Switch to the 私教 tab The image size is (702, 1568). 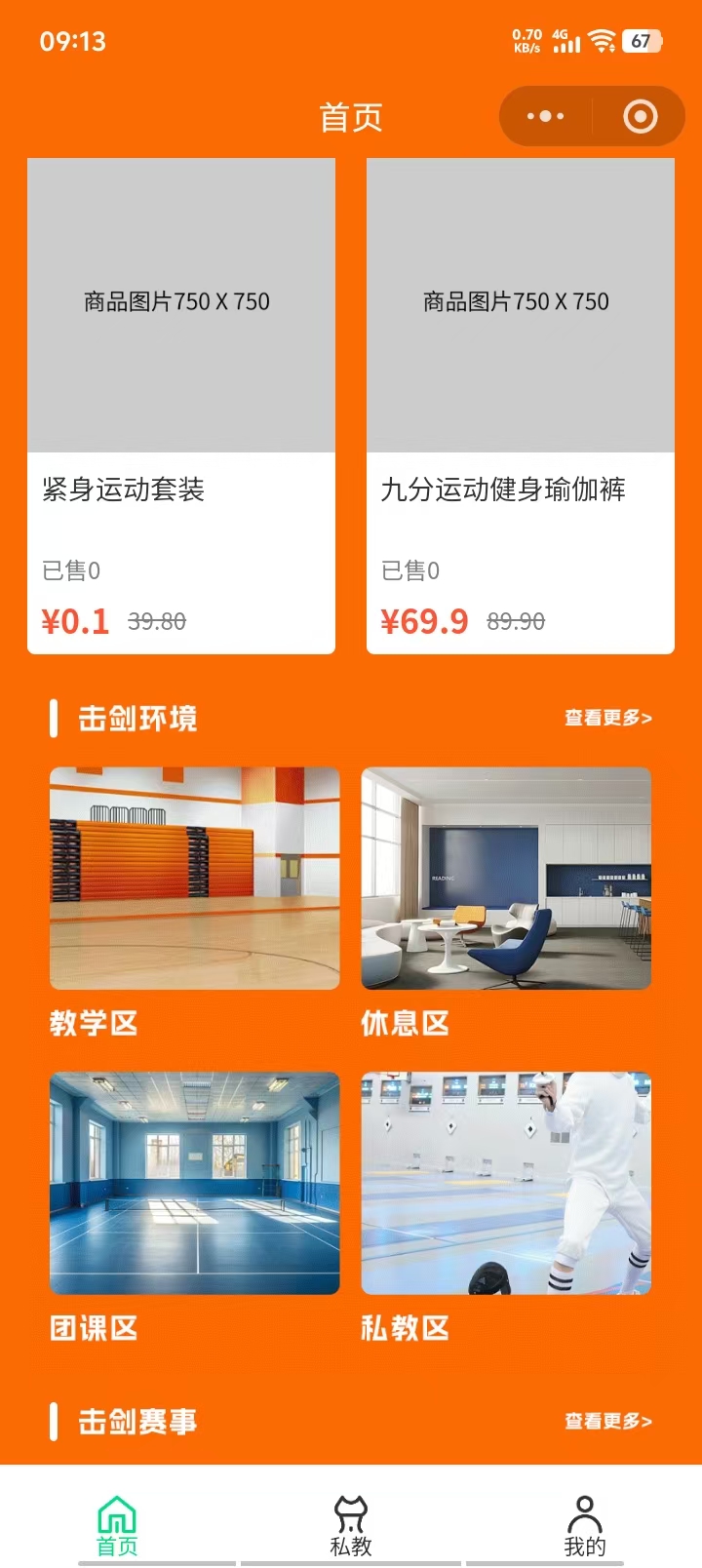coord(351,1526)
